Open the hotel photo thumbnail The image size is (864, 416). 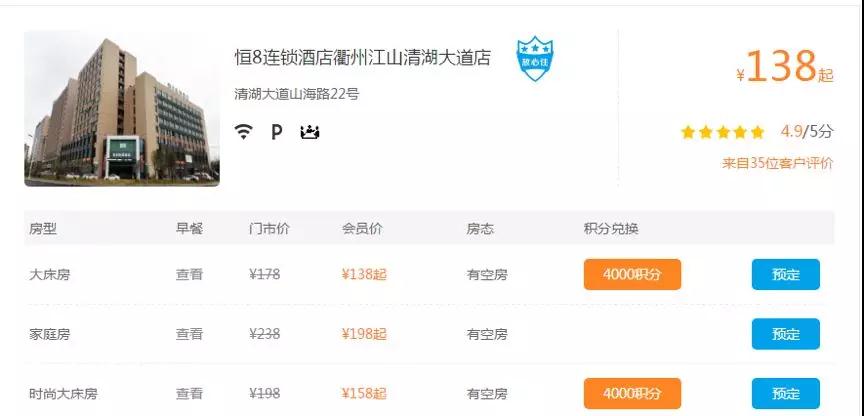[x=122, y=108]
